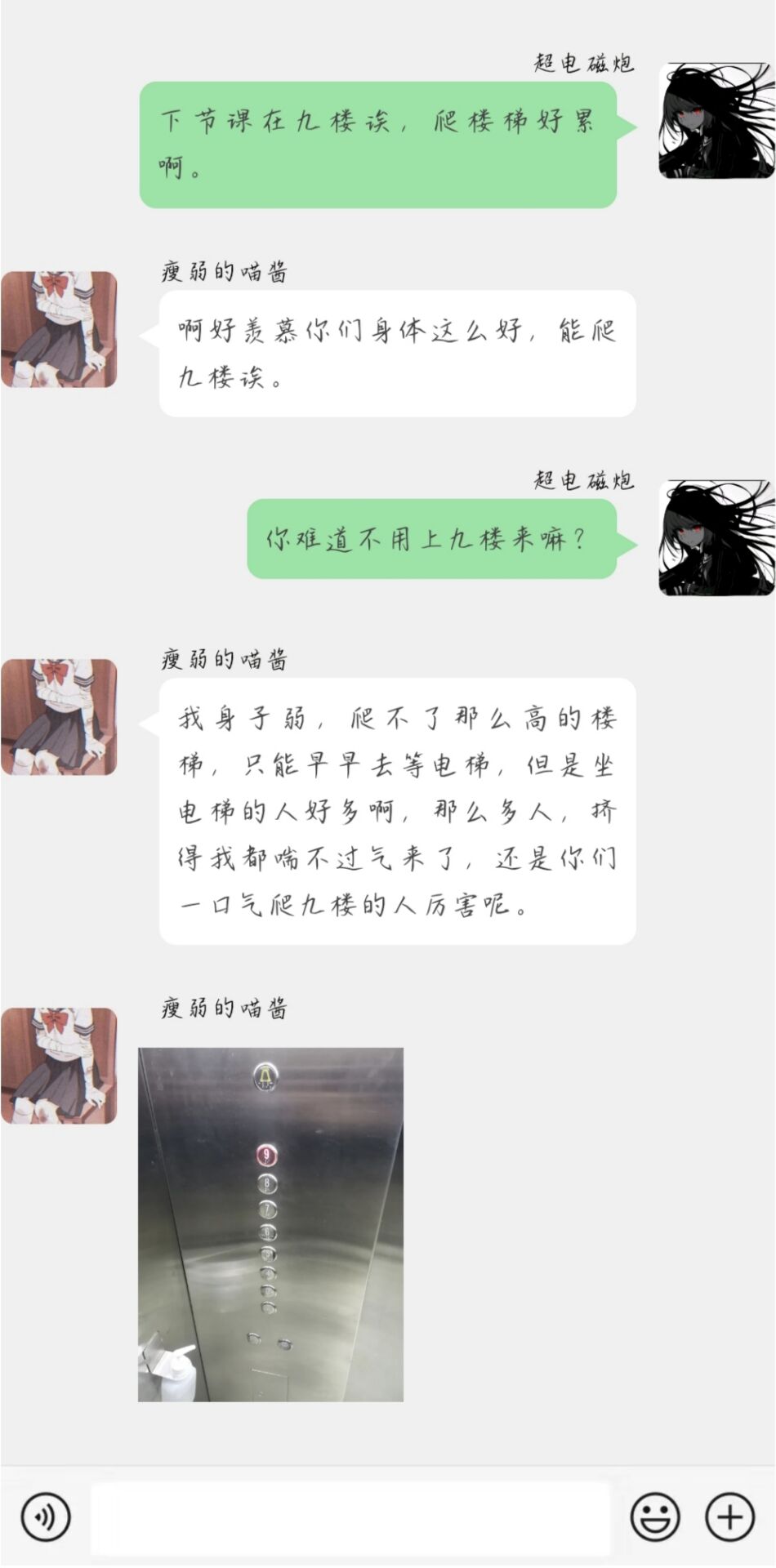The width and height of the screenshot is (776, 1568).
Task: Open the plus attachments menu
Action: (x=729, y=1517)
